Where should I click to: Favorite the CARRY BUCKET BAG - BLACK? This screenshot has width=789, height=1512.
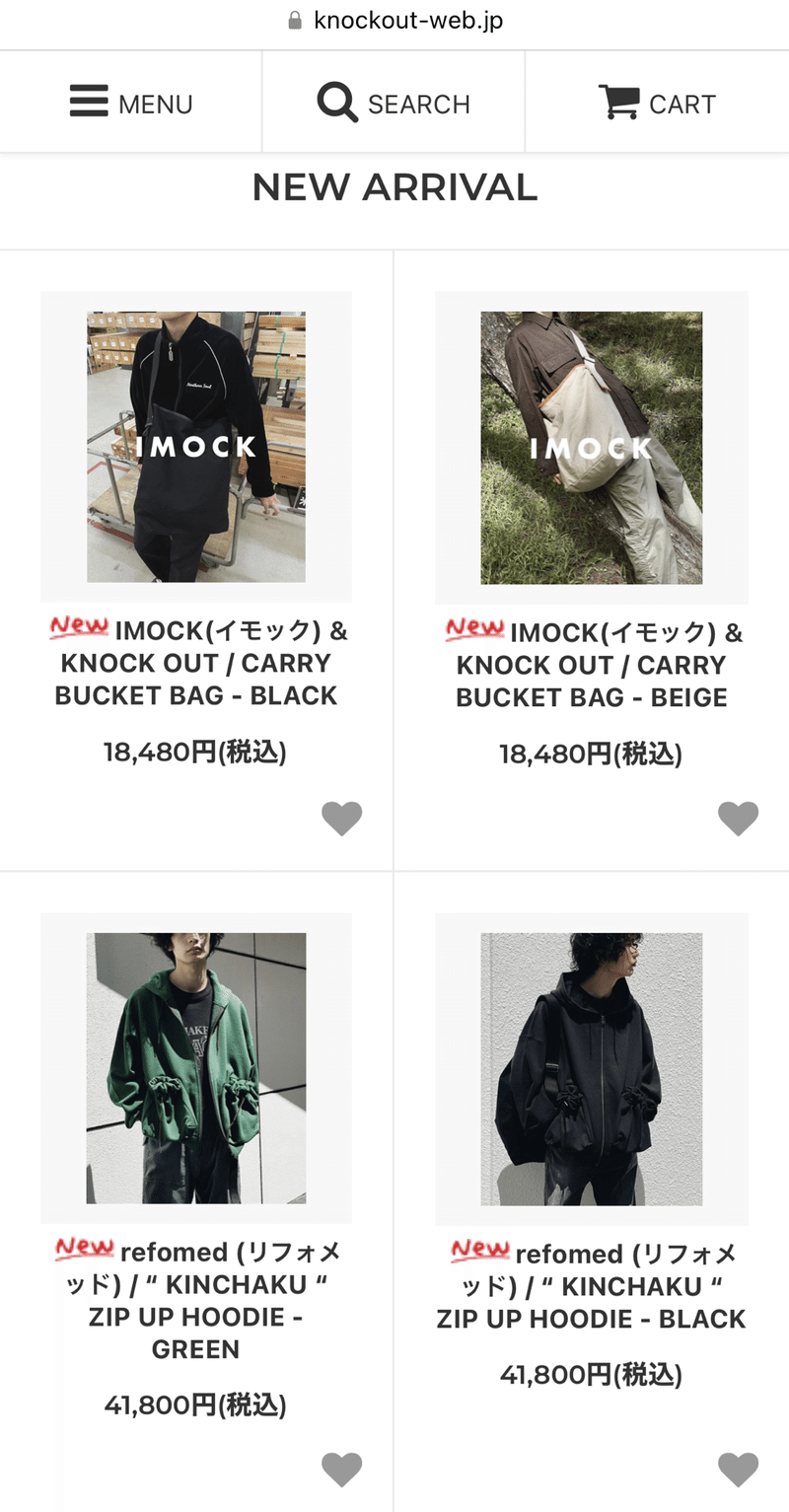tap(342, 819)
